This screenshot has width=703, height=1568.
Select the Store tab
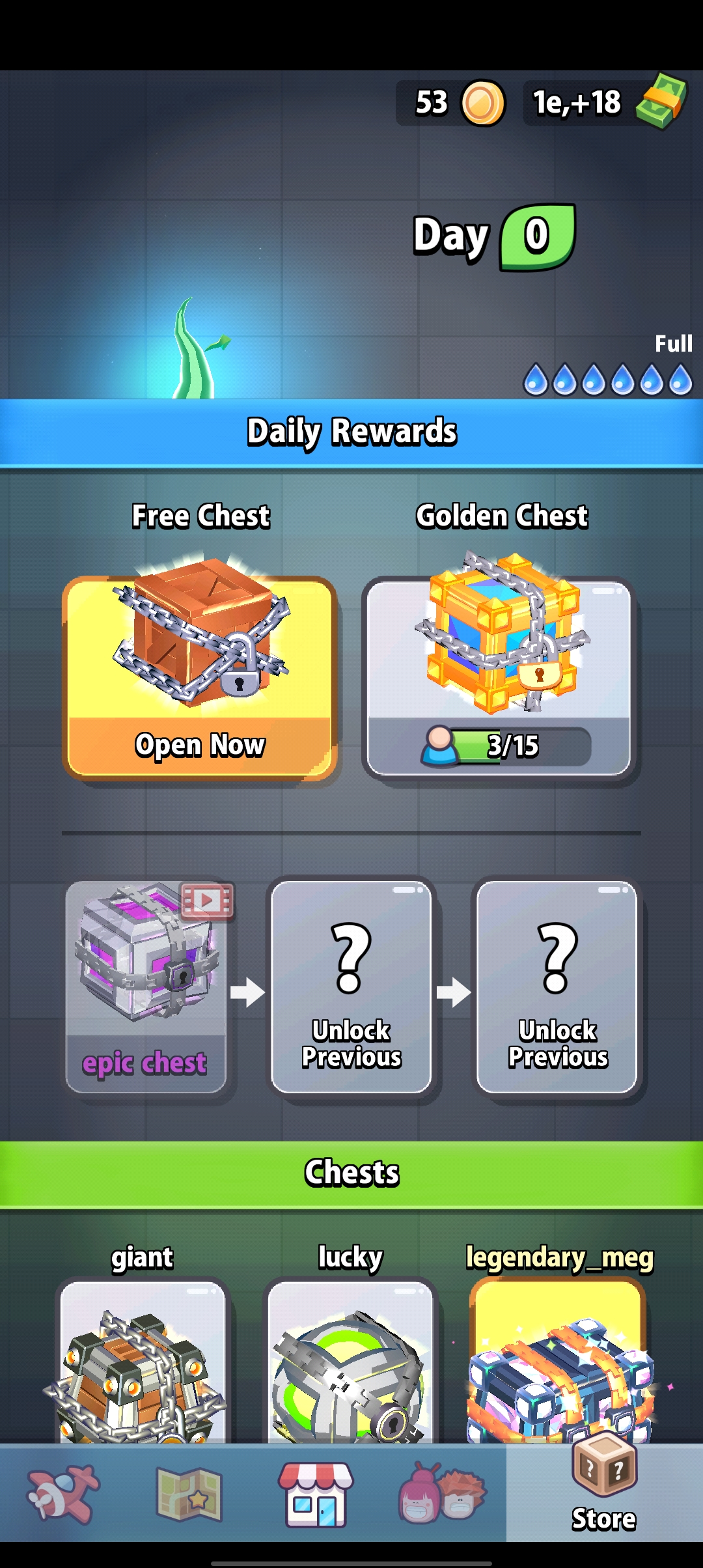[603, 1494]
